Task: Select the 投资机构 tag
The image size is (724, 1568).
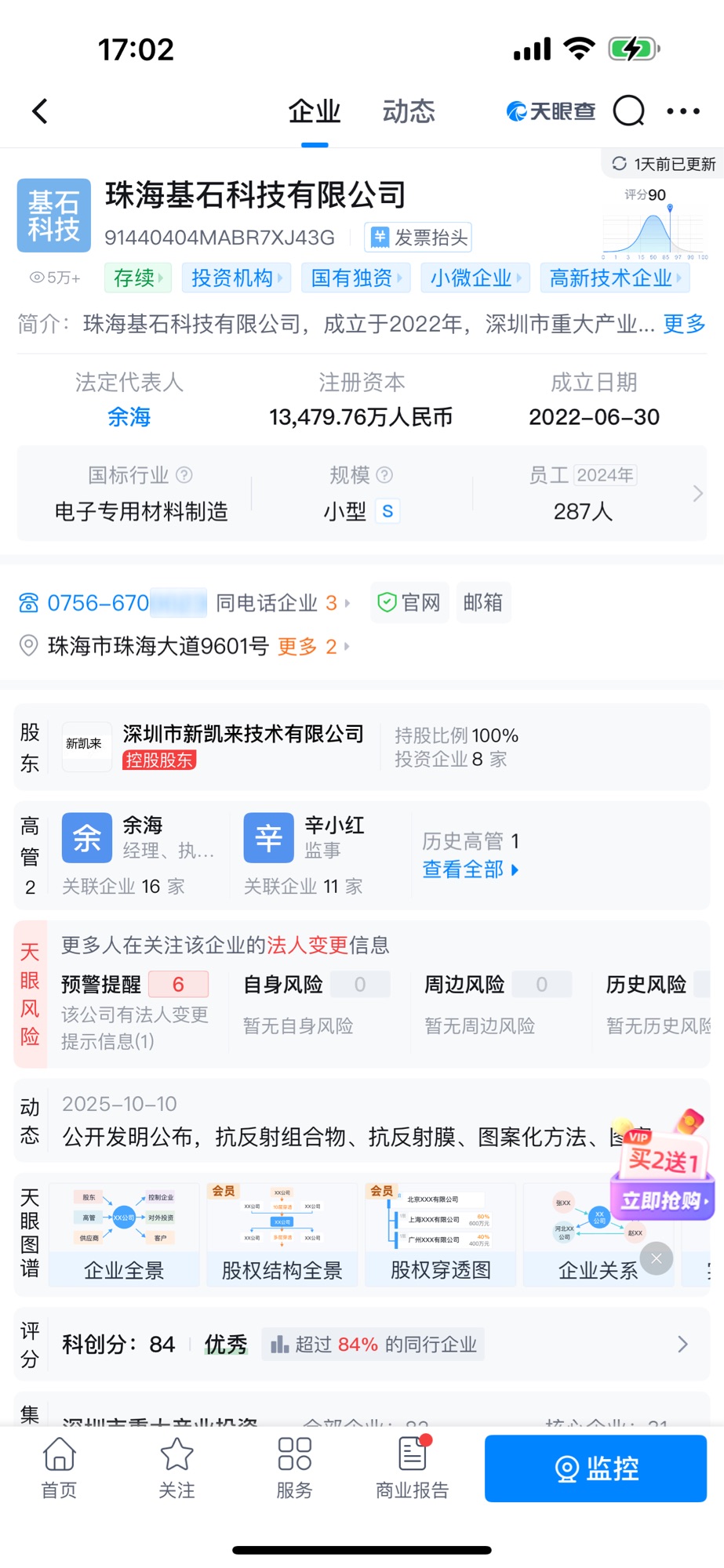Action: 235,278
